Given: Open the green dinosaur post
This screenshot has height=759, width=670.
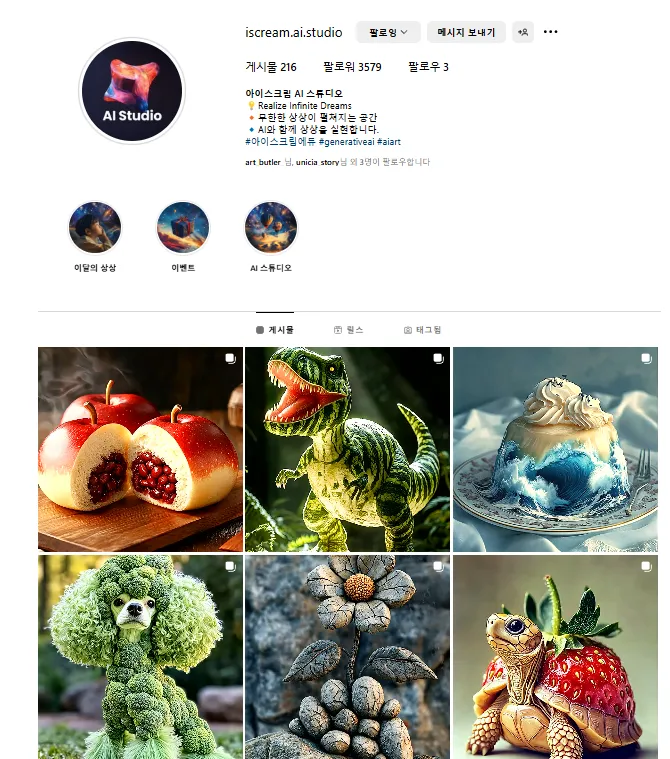Looking at the screenshot, I should click(346, 450).
